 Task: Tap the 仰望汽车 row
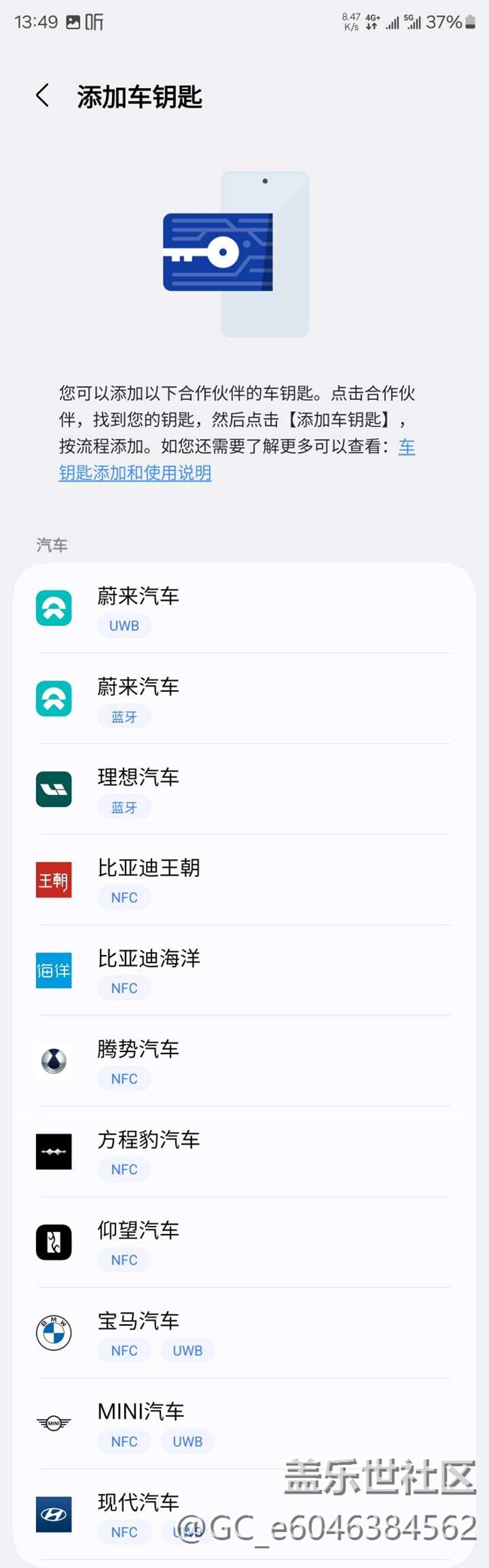[244, 1242]
